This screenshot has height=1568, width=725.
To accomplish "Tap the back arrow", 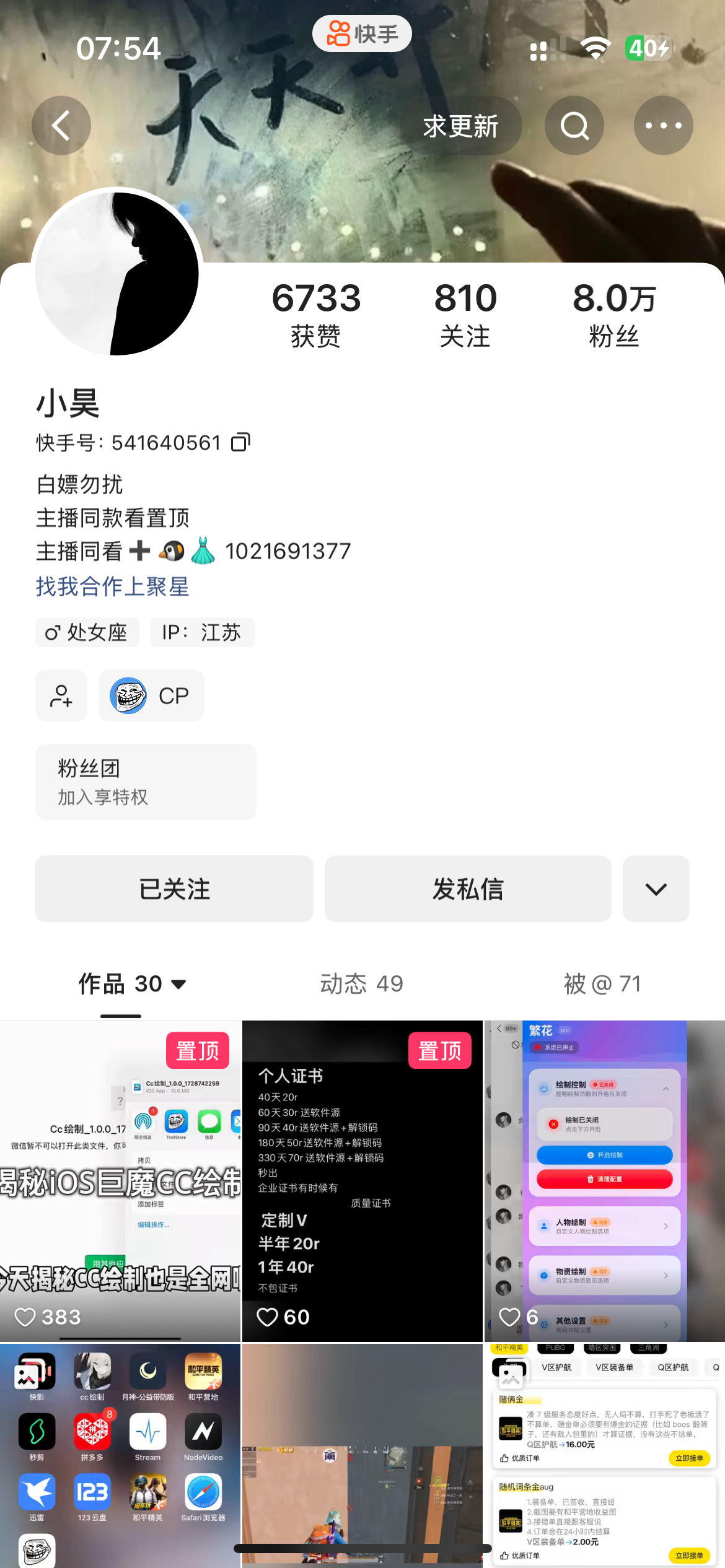I will pos(61,125).
